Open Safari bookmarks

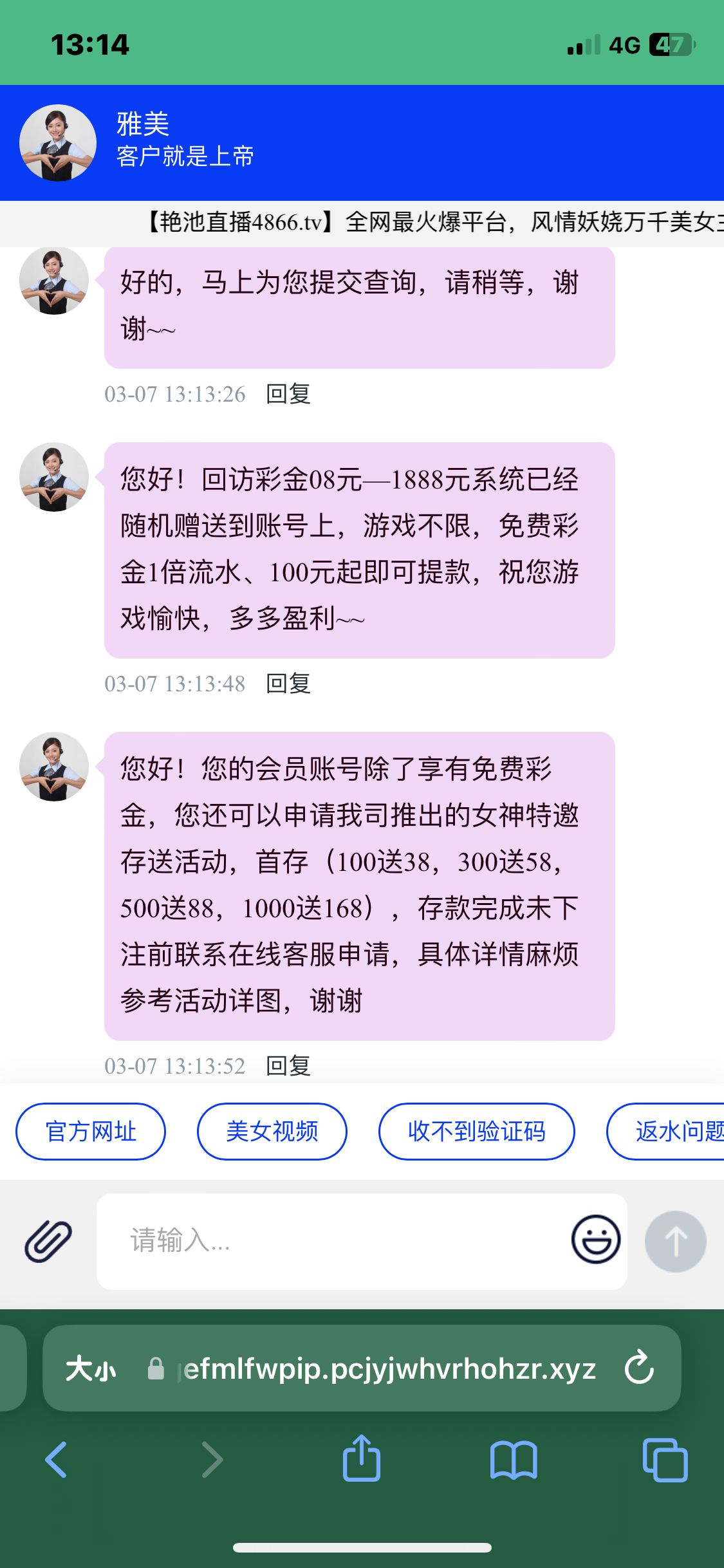513,1459
